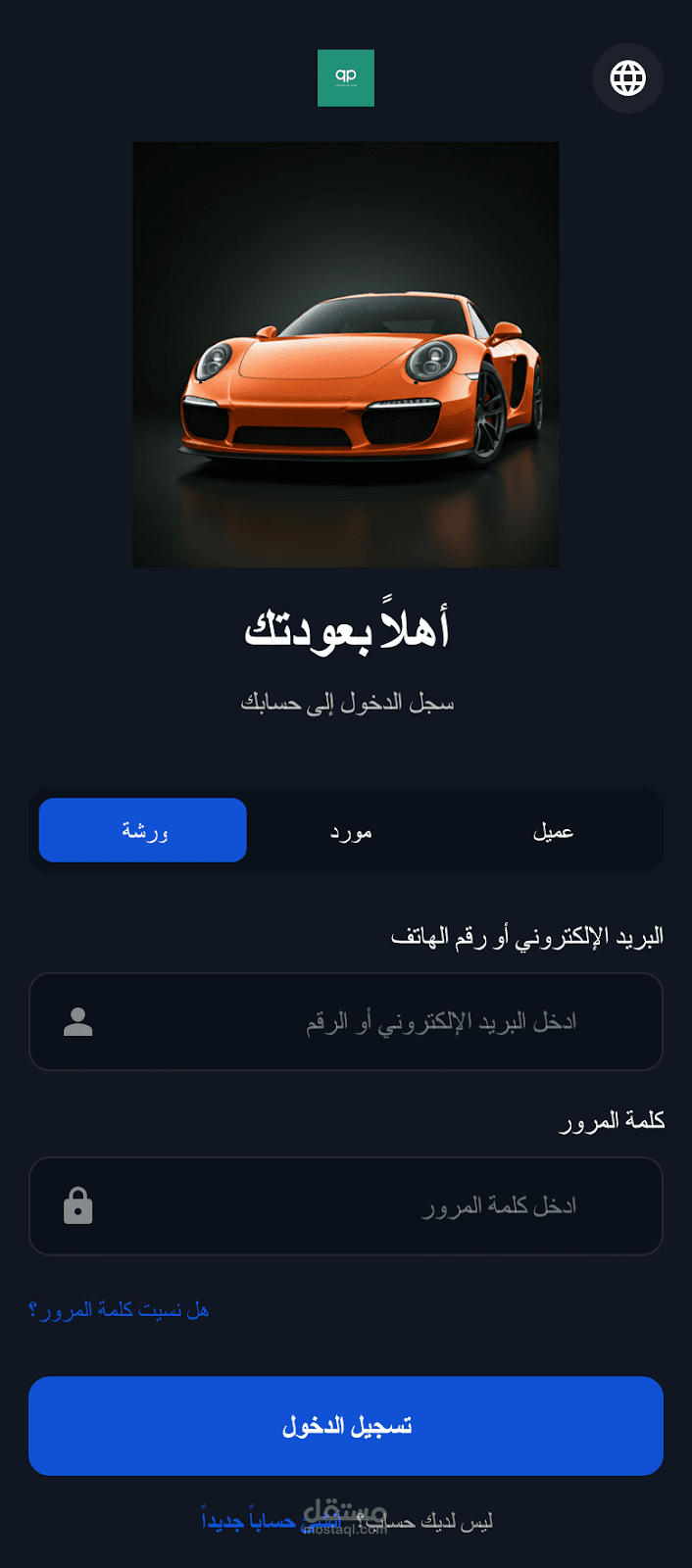Select the مورد tab
This screenshot has height=1568, width=692.
(350, 830)
